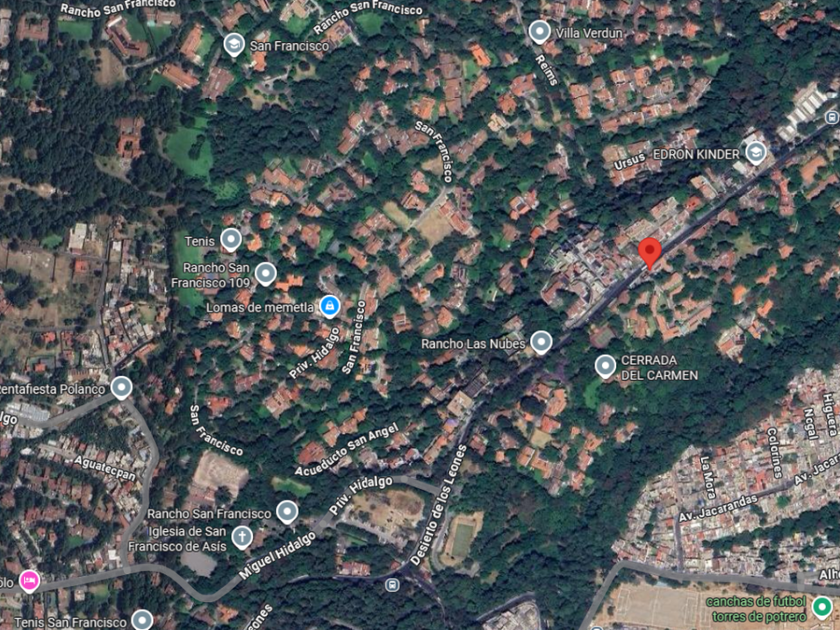
Task: Tap the Tenis San Francisco marker
Action: [142, 621]
